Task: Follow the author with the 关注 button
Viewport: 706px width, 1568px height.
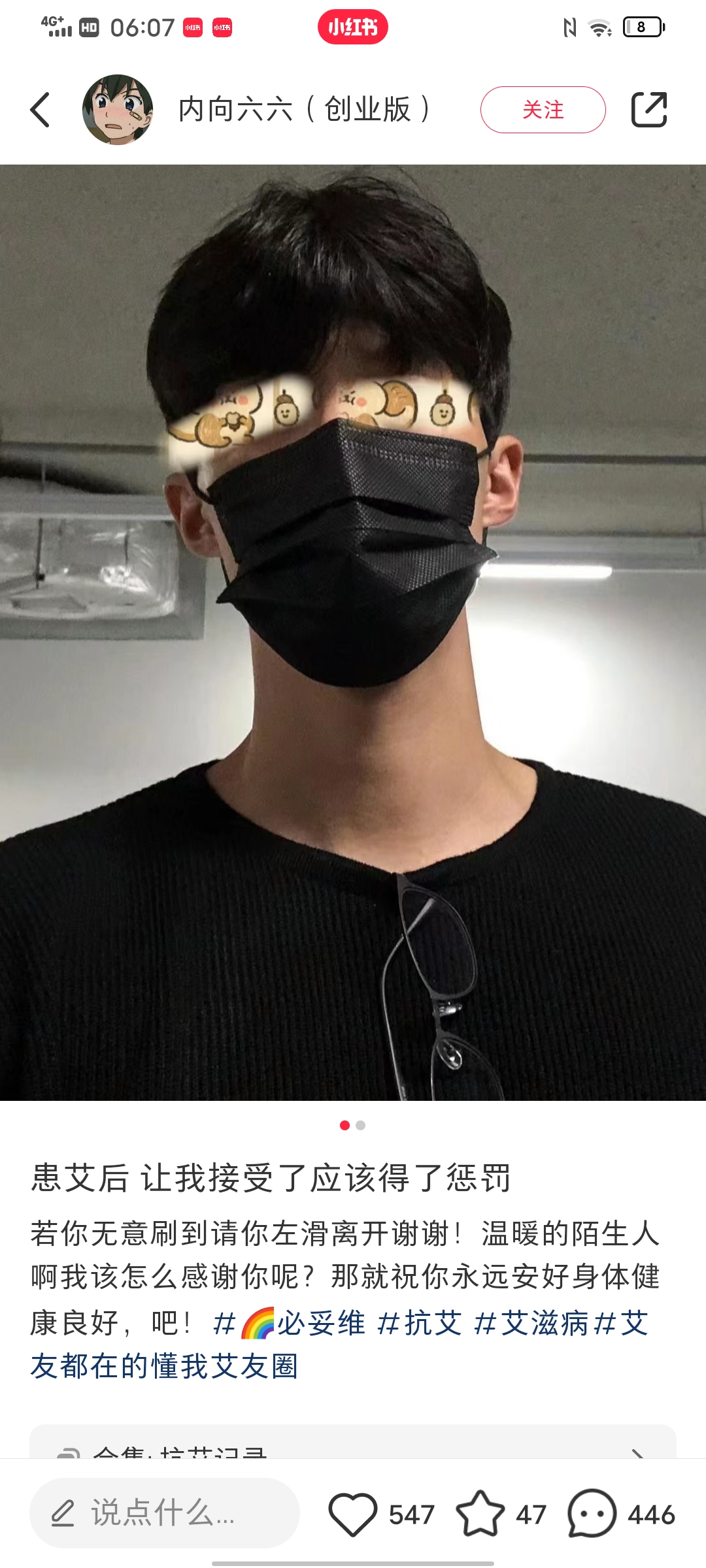Action: [x=543, y=110]
